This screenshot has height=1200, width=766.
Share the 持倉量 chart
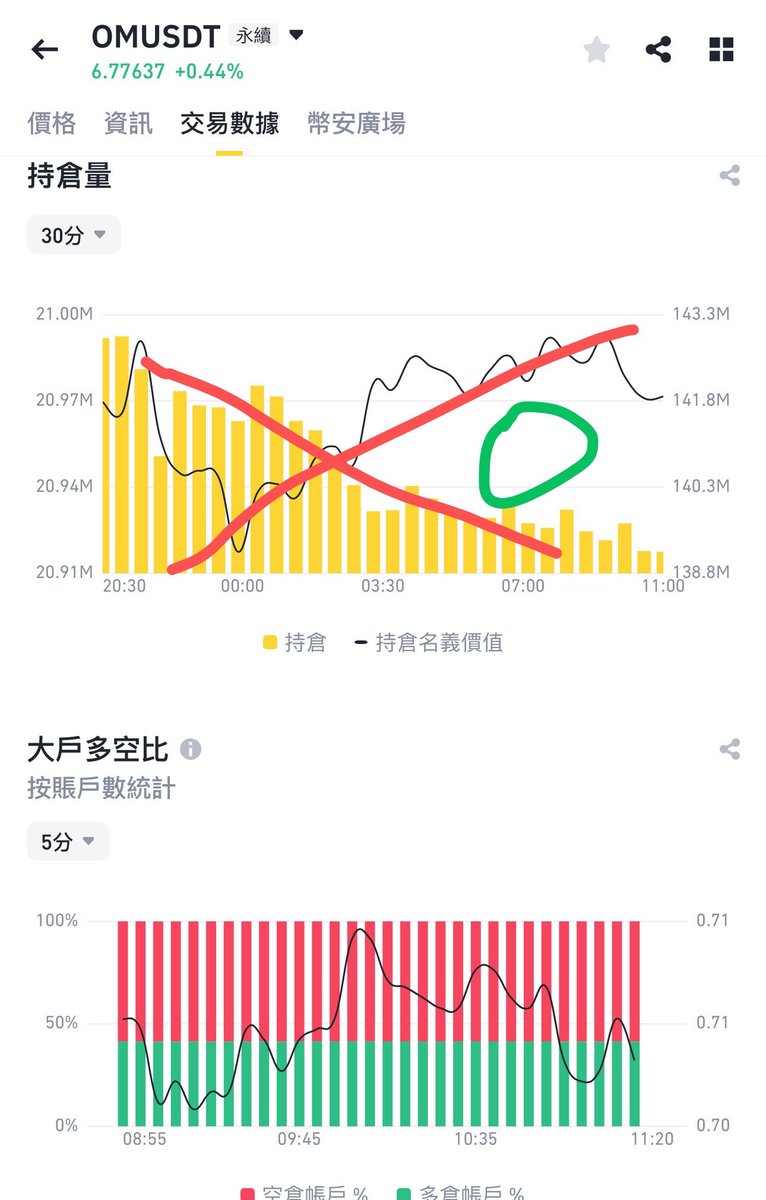click(730, 177)
